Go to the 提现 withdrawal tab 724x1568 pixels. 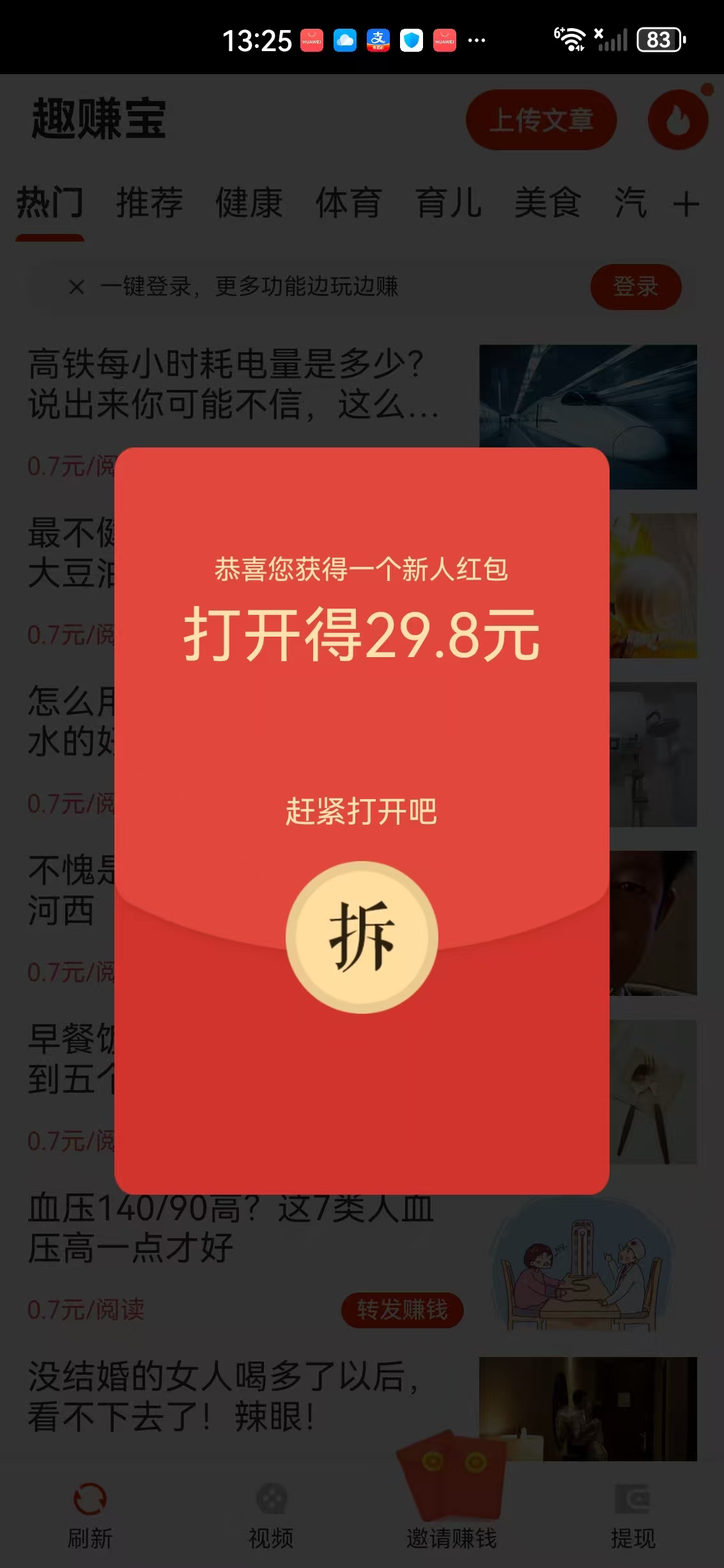click(633, 1515)
